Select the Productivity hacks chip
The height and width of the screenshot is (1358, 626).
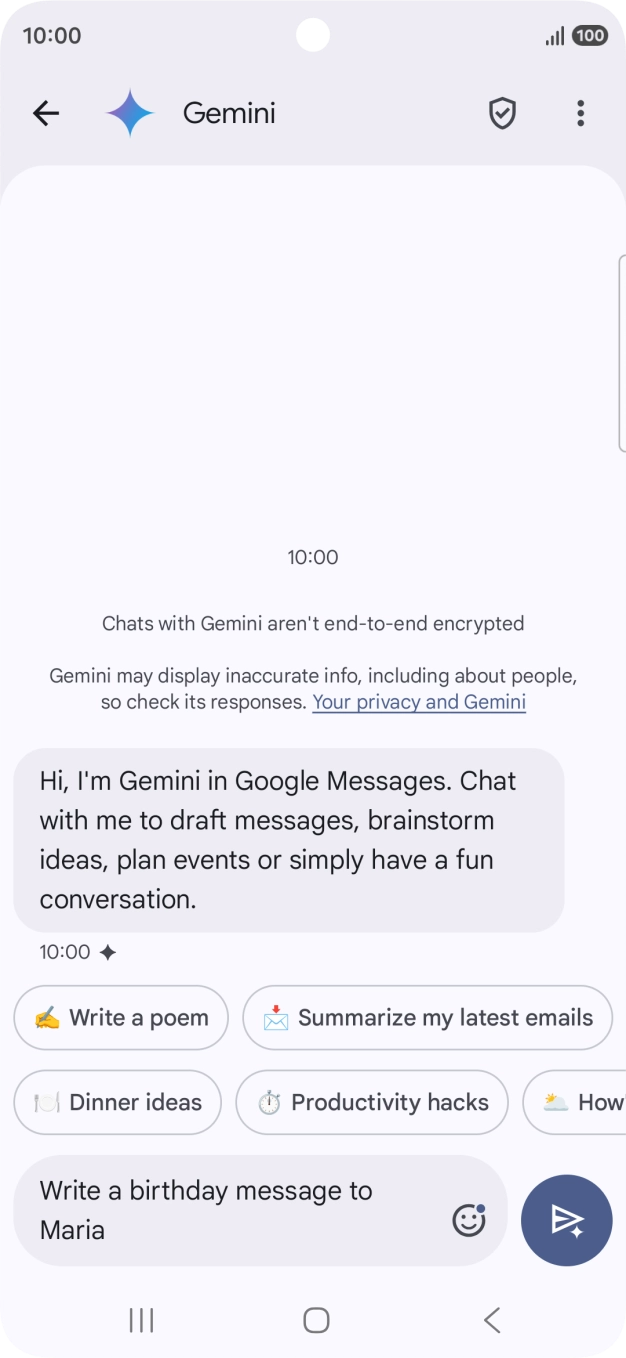coord(372,1103)
